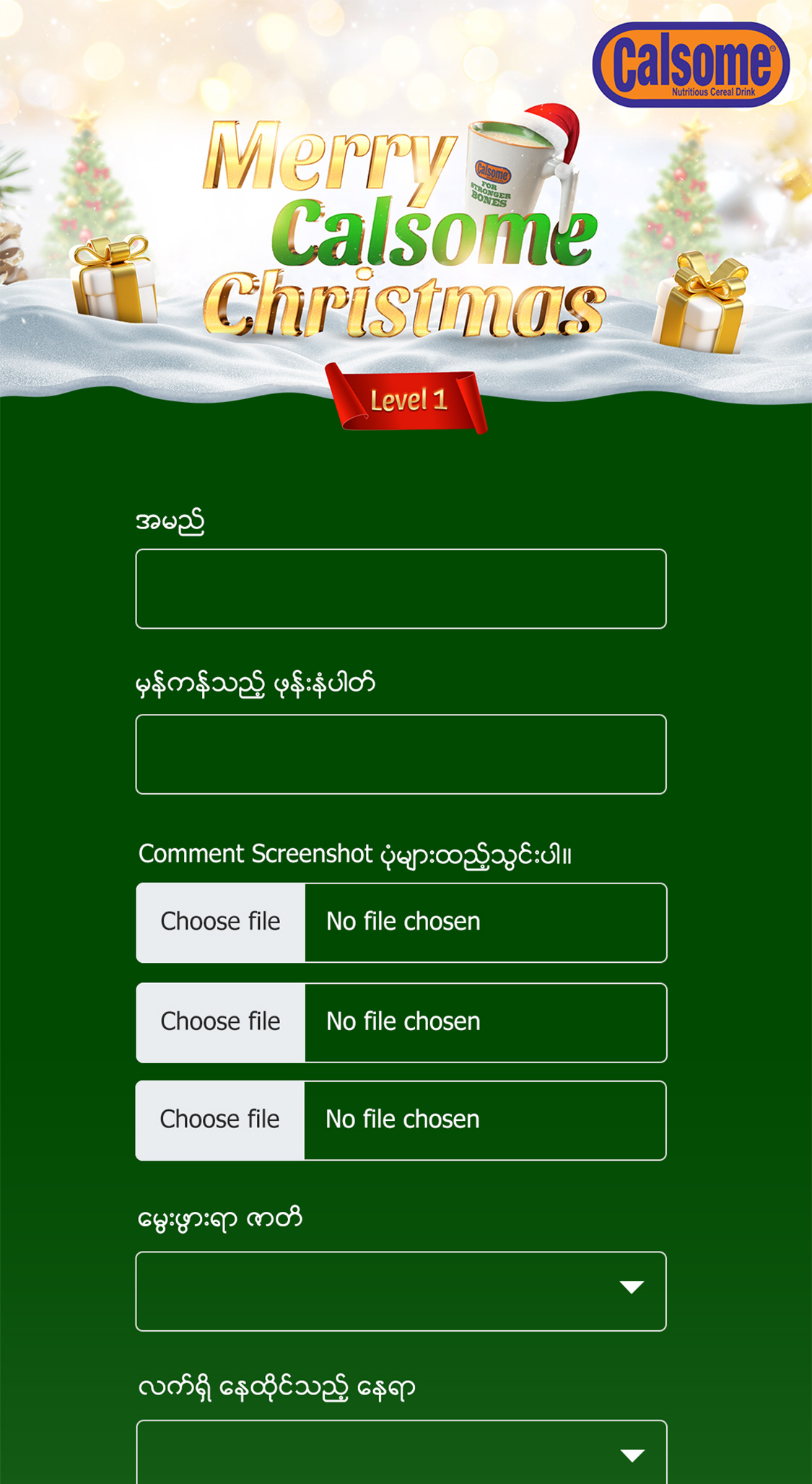The width and height of the screenshot is (812, 1484).
Task: Expand the မွေးဖွားရာ ဇာတိ dropdown
Action: click(x=401, y=1291)
